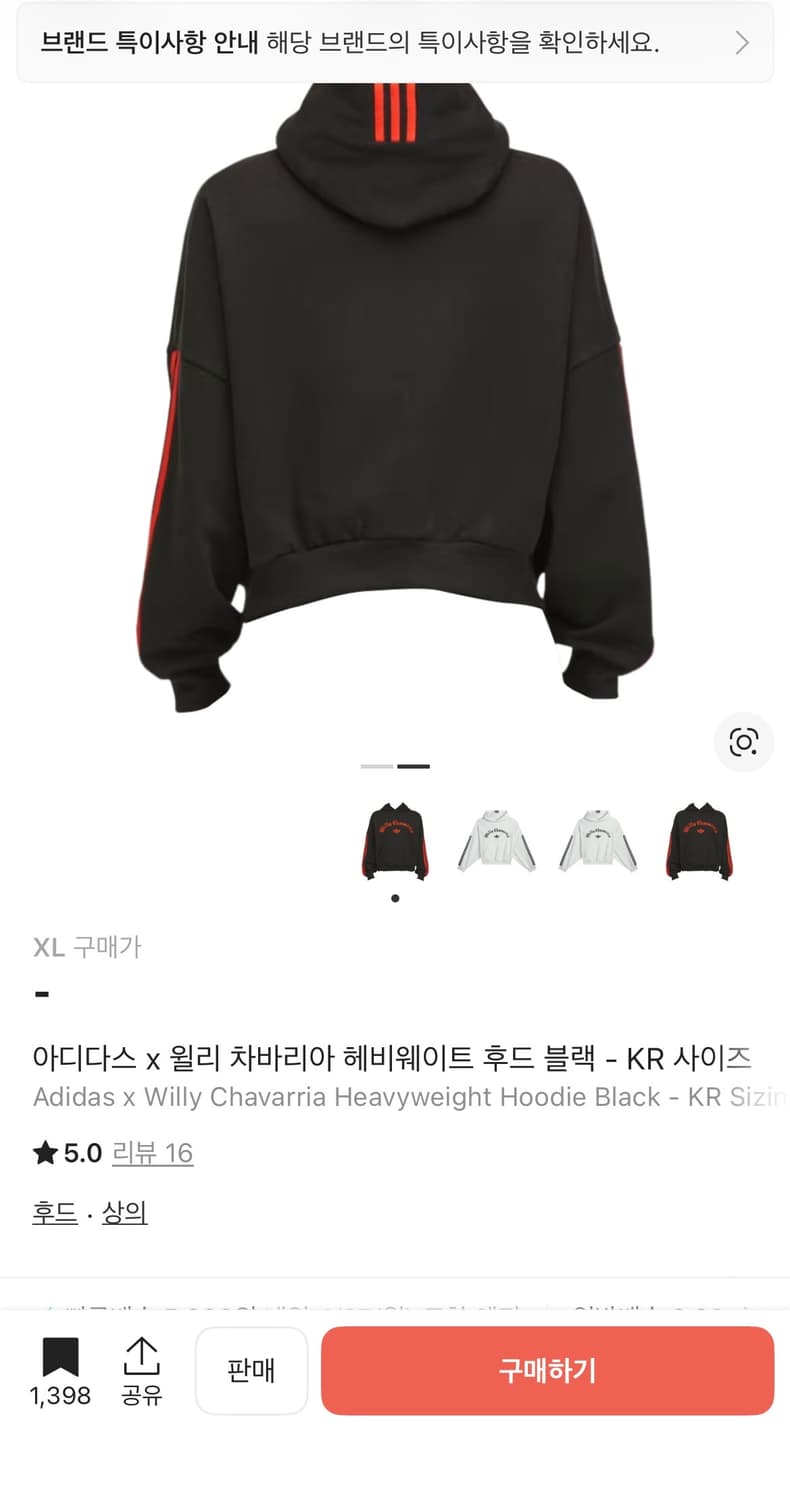
Task: Open visual image search on the product photo
Action: coord(744,744)
